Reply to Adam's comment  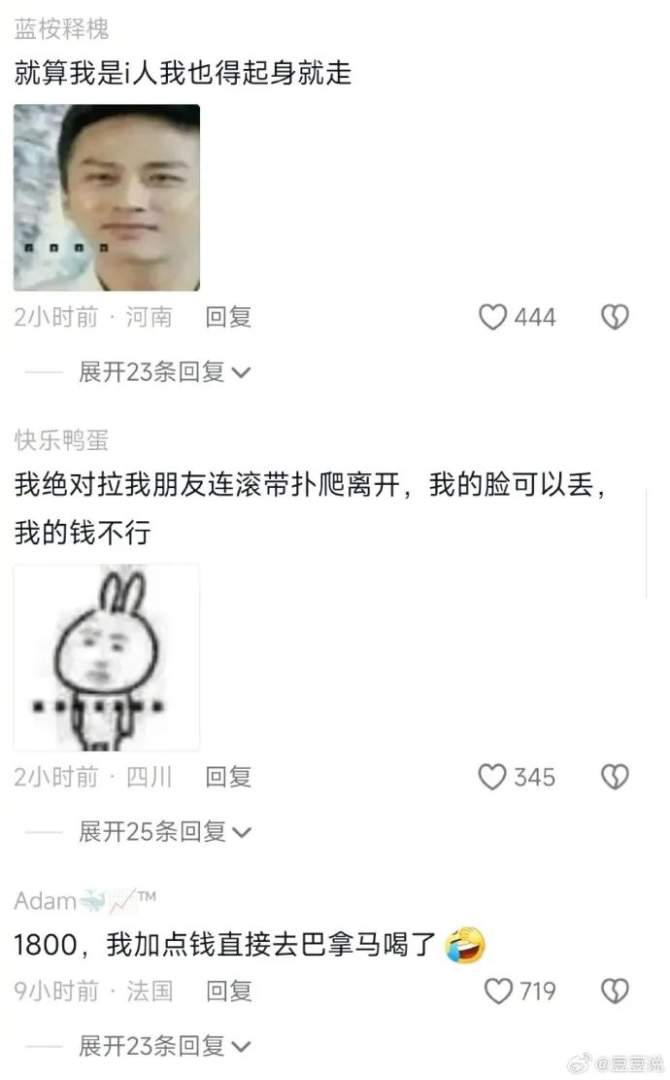pyautogui.click(x=228, y=992)
